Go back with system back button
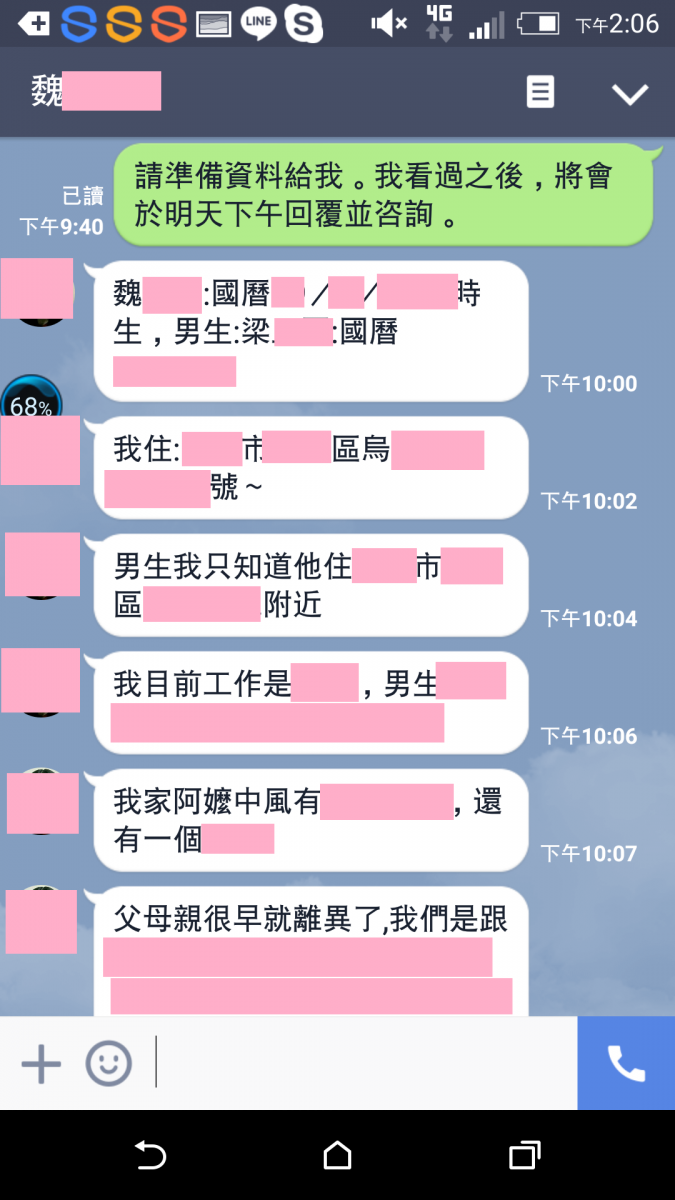 [150, 1156]
